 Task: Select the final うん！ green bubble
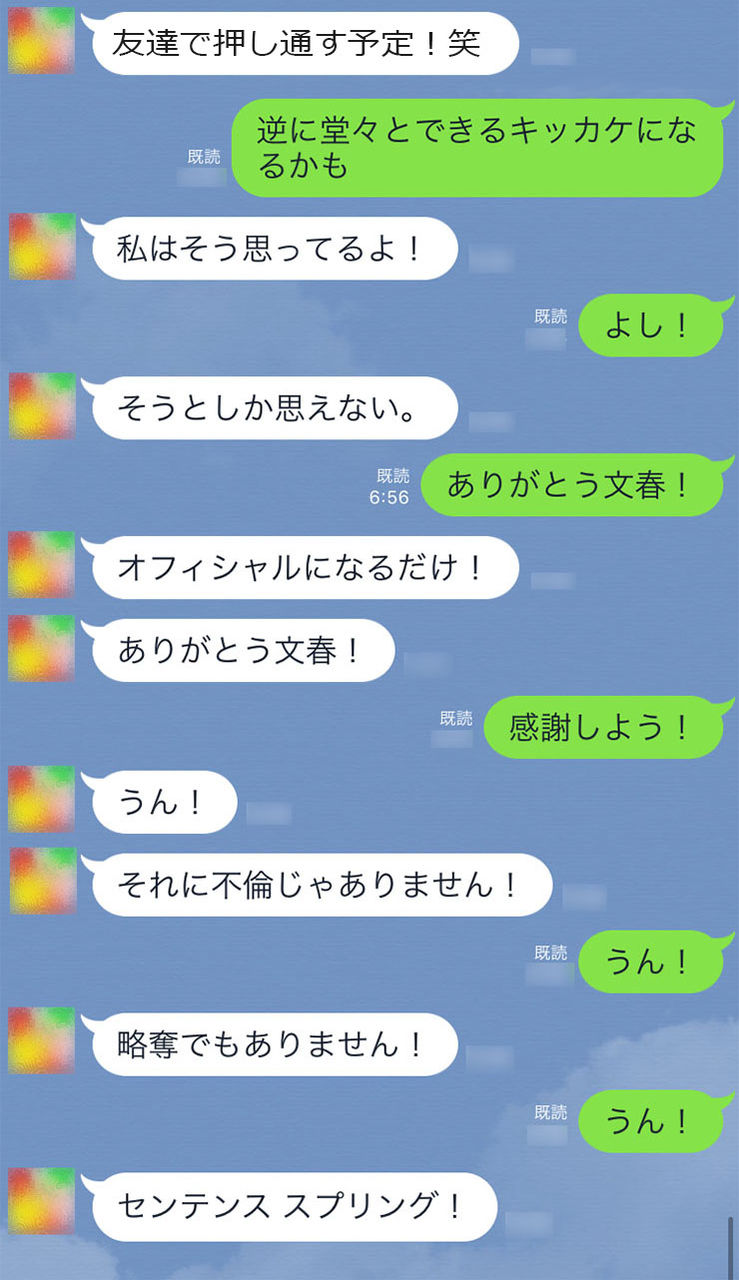[650, 1122]
